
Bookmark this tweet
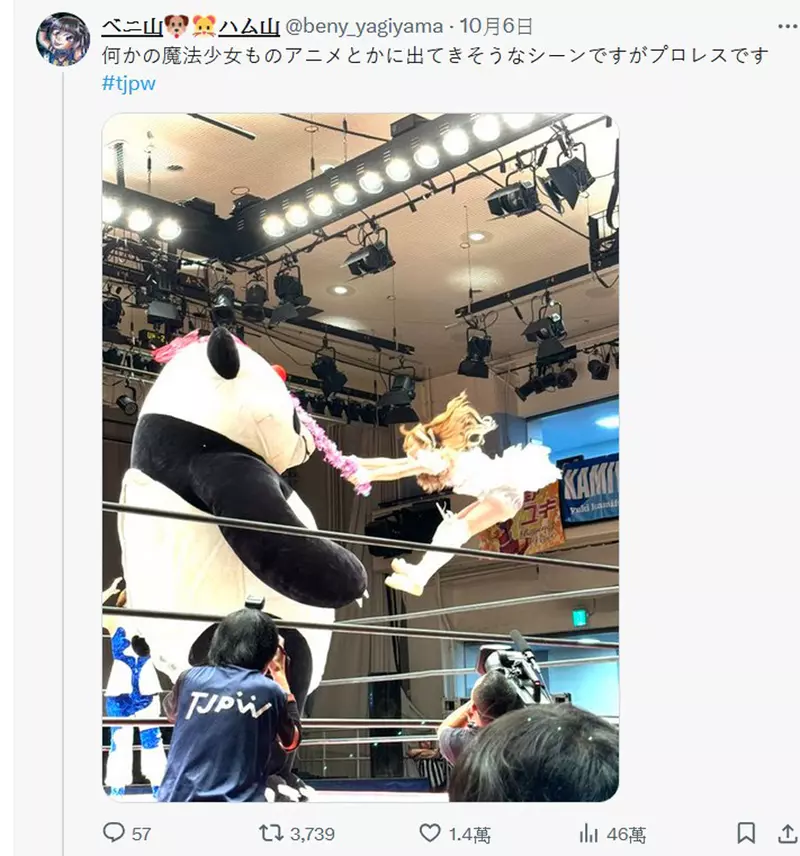(746, 833)
